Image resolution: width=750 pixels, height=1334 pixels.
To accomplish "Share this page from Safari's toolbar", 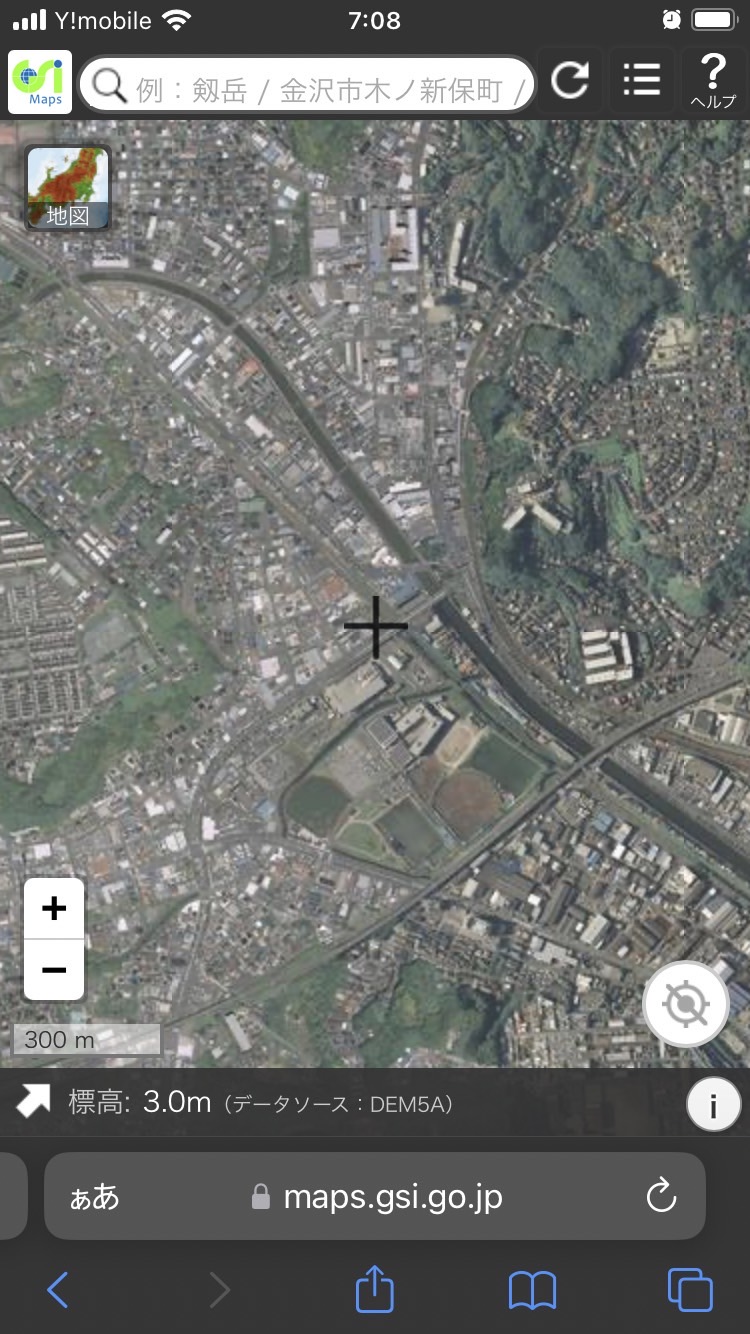I will click(x=375, y=1288).
